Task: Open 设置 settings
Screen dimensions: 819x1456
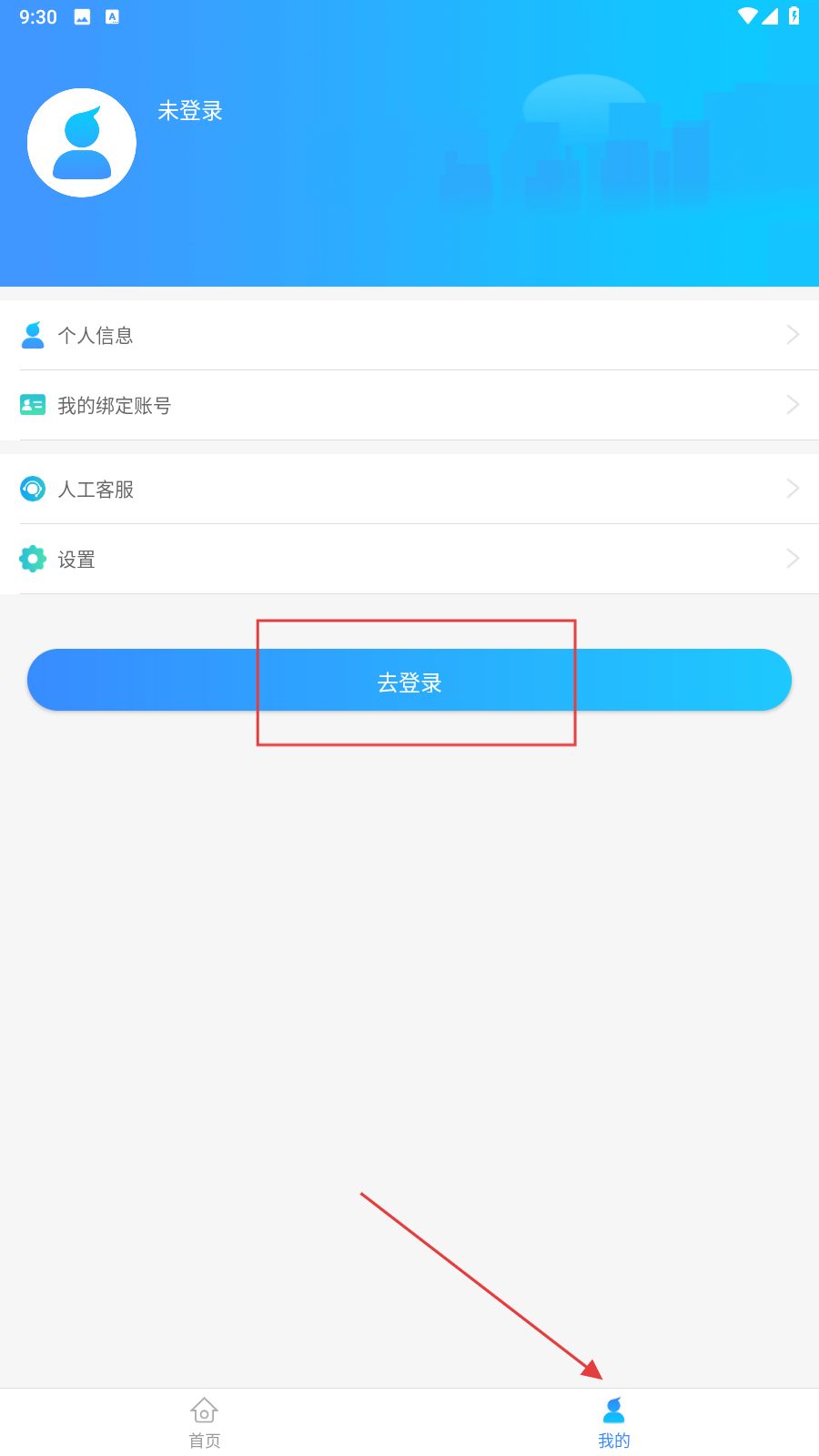Action: pos(409,559)
